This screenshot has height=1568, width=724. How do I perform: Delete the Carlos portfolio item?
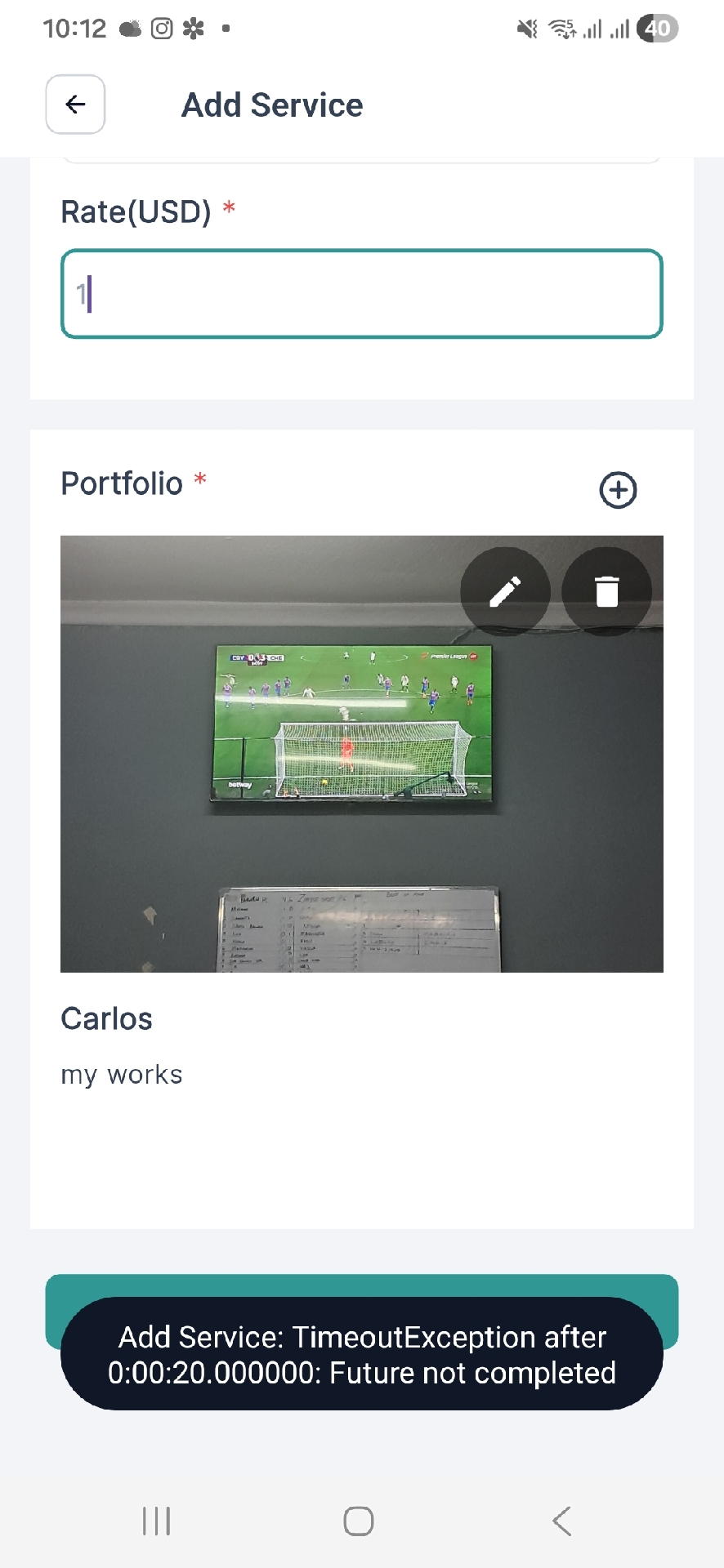(606, 591)
